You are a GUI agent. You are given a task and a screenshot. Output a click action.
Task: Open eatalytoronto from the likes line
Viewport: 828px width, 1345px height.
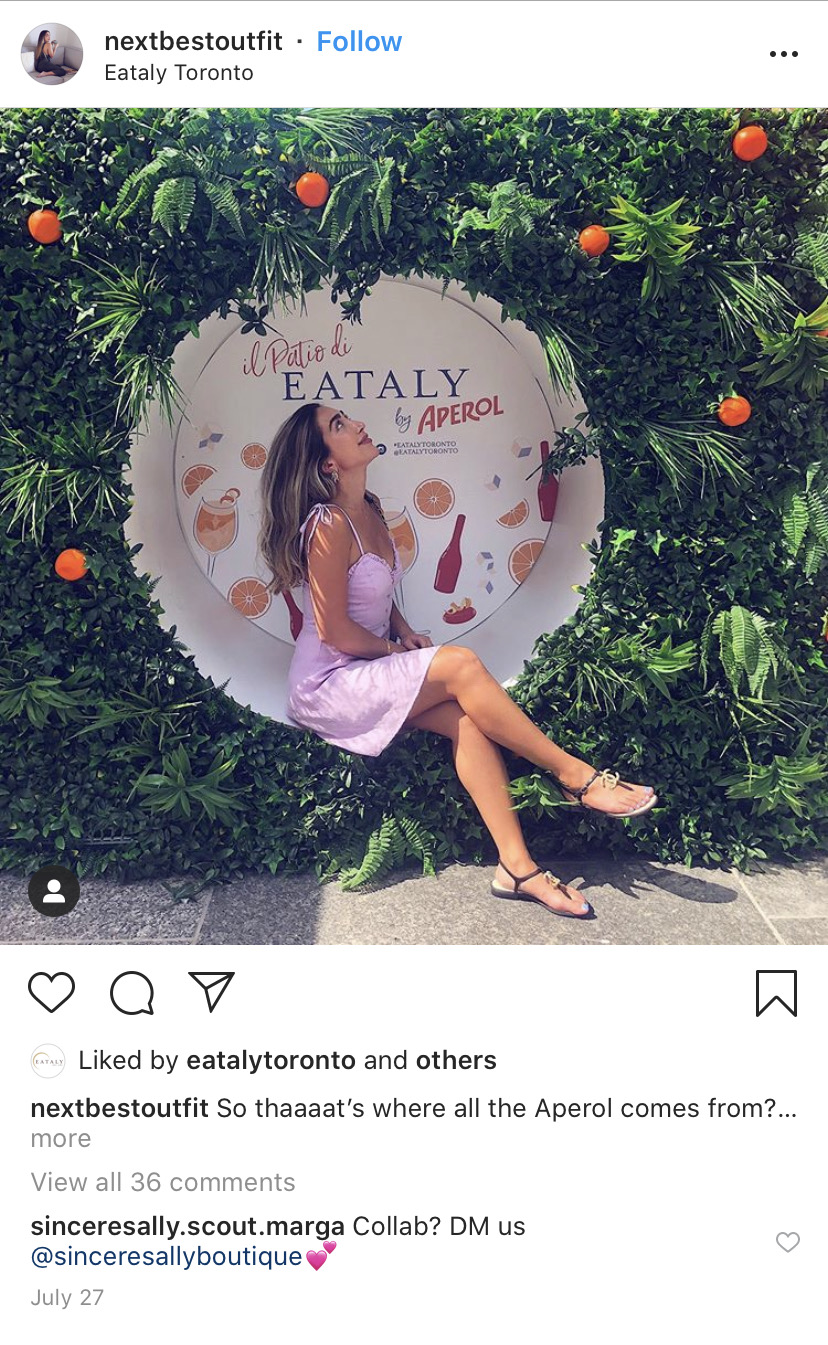(271, 1060)
